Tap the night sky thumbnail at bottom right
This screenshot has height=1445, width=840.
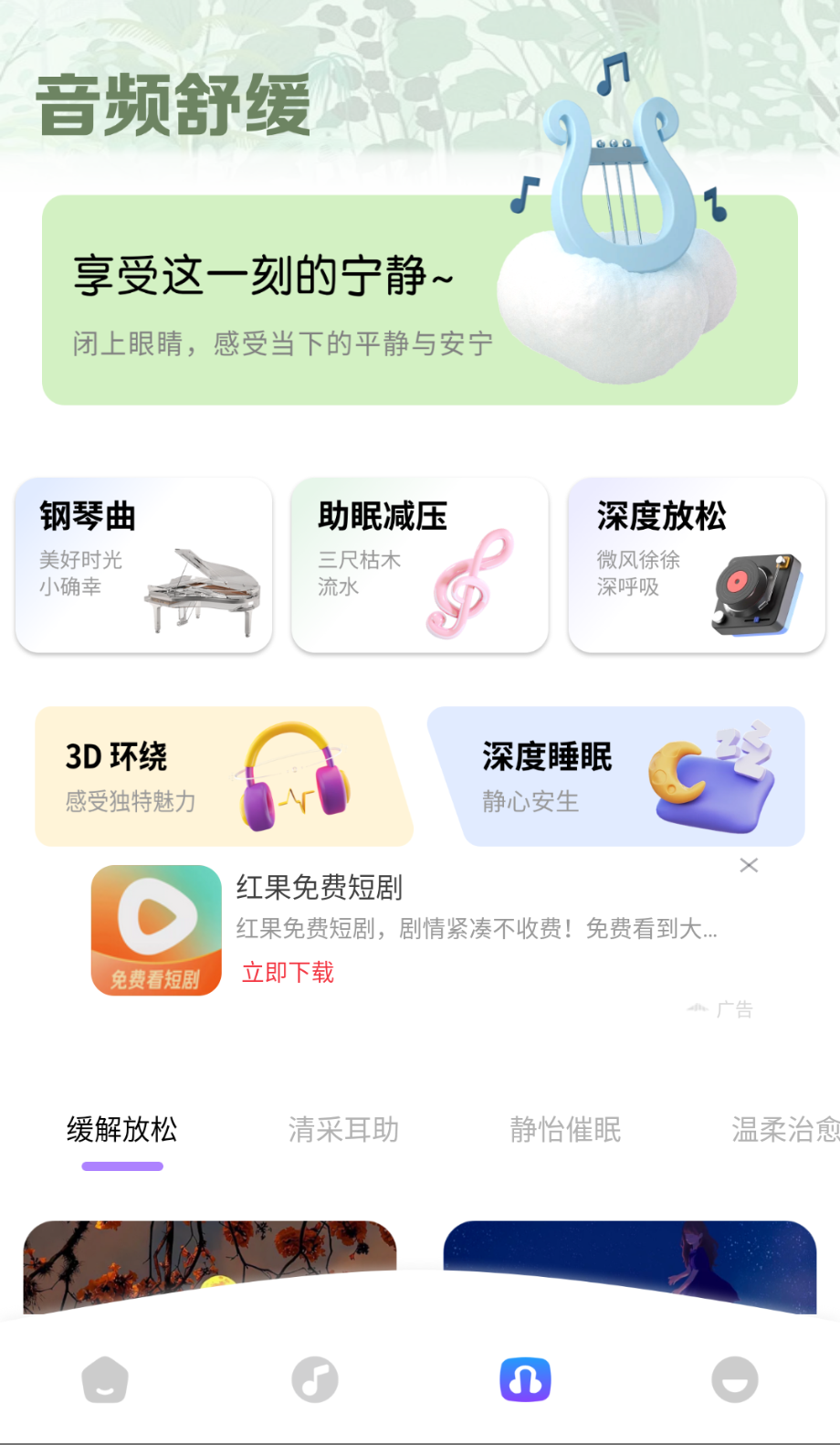[x=630, y=1270]
